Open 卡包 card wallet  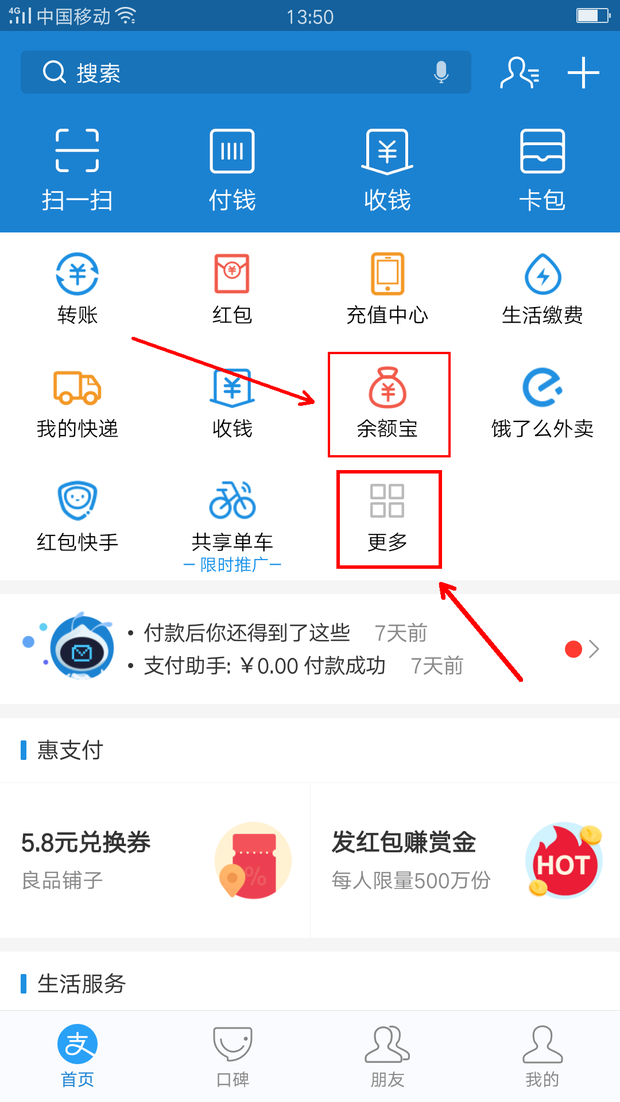542,170
